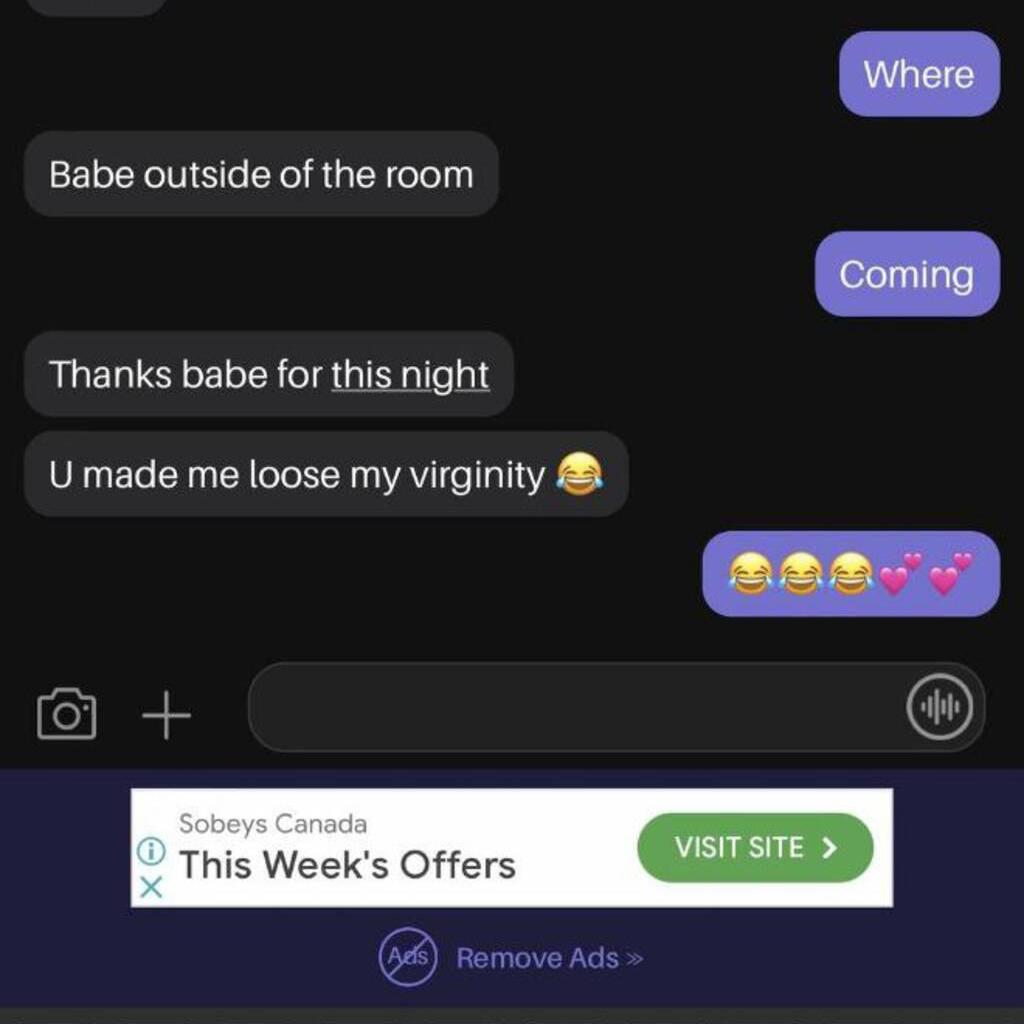Open the underlined "this night" link
The width and height of the screenshot is (1024, 1024).
[x=410, y=375]
